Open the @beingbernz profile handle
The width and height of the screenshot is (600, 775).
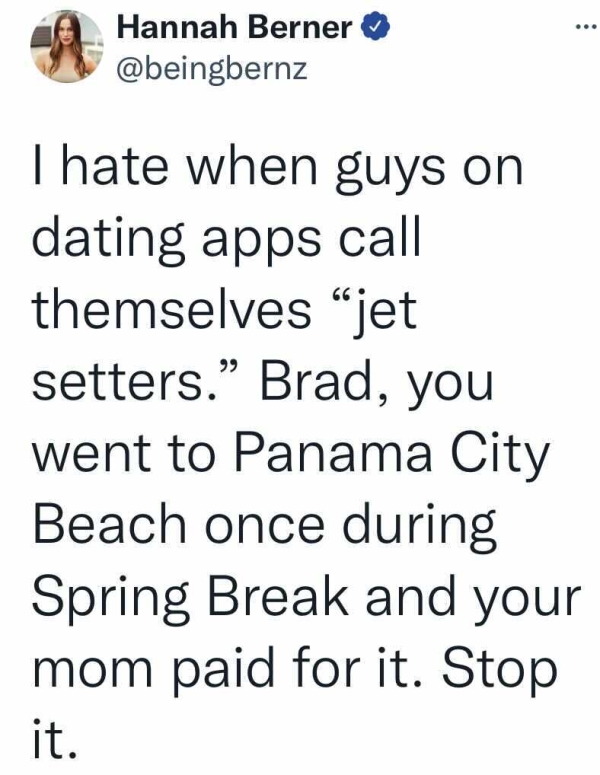coord(206,71)
